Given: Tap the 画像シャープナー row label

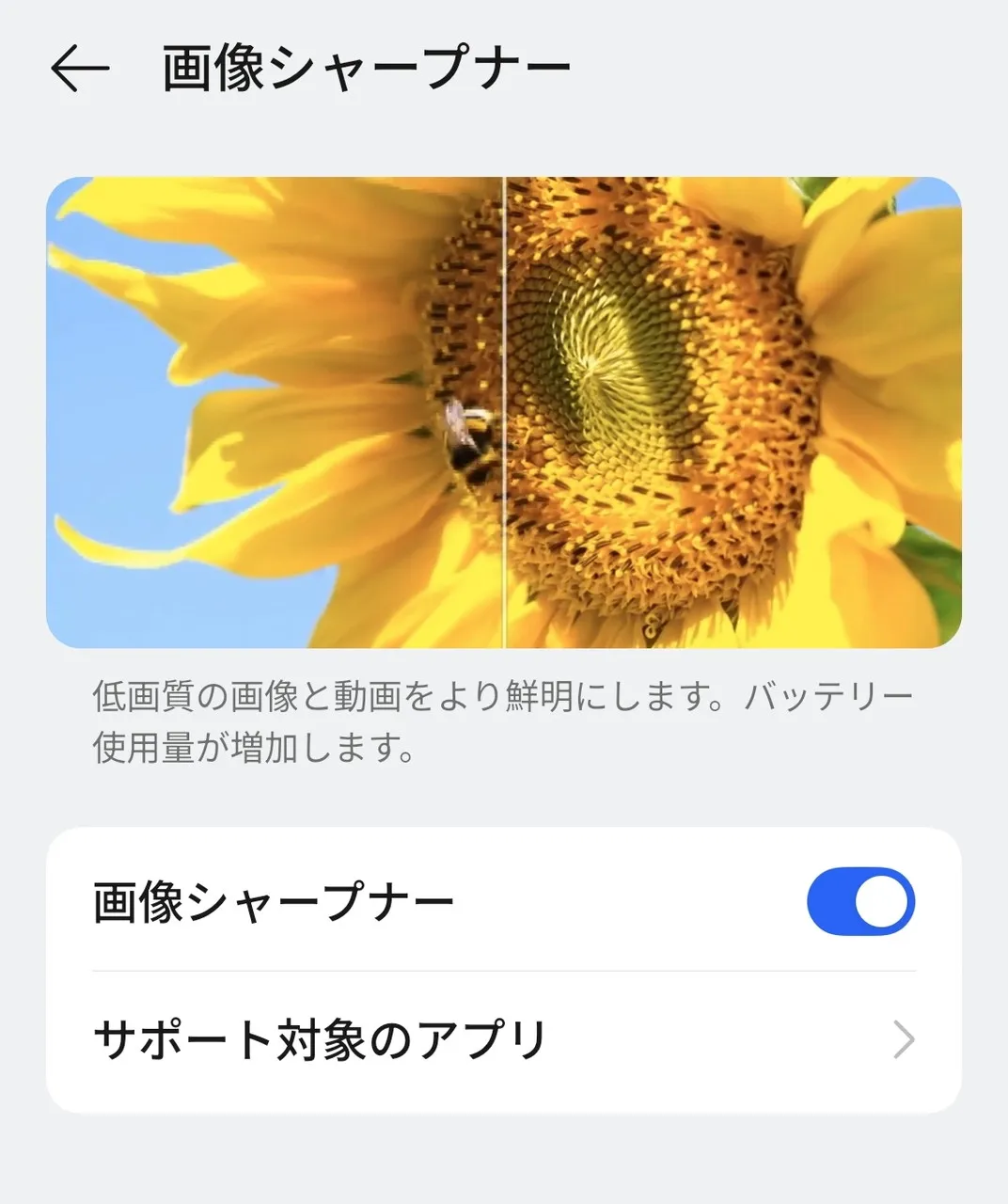Looking at the screenshot, I should [x=273, y=900].
